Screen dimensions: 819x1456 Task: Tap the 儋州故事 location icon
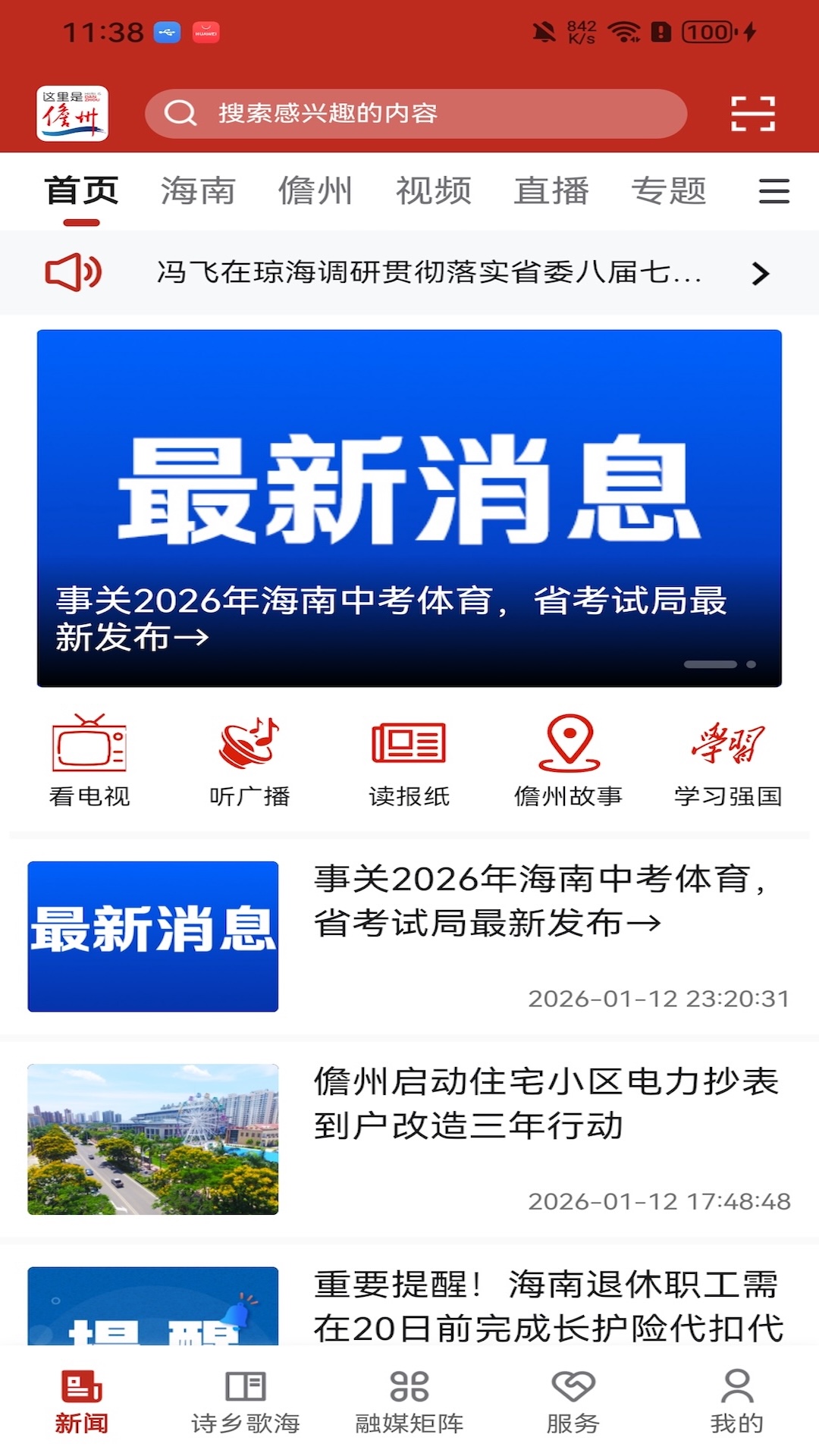pyautogui.click(x=566, y=758)
